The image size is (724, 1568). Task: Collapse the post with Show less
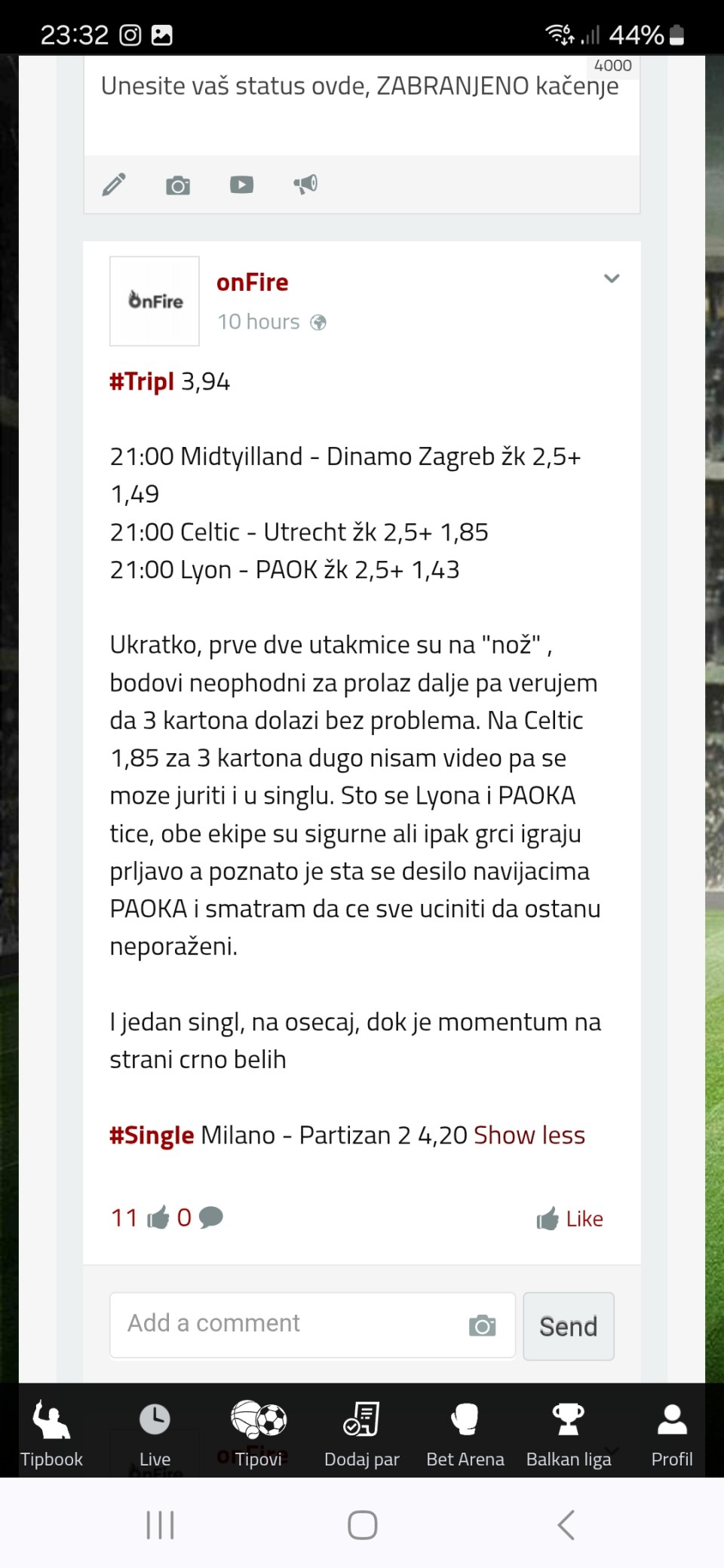click(529, 1135)
